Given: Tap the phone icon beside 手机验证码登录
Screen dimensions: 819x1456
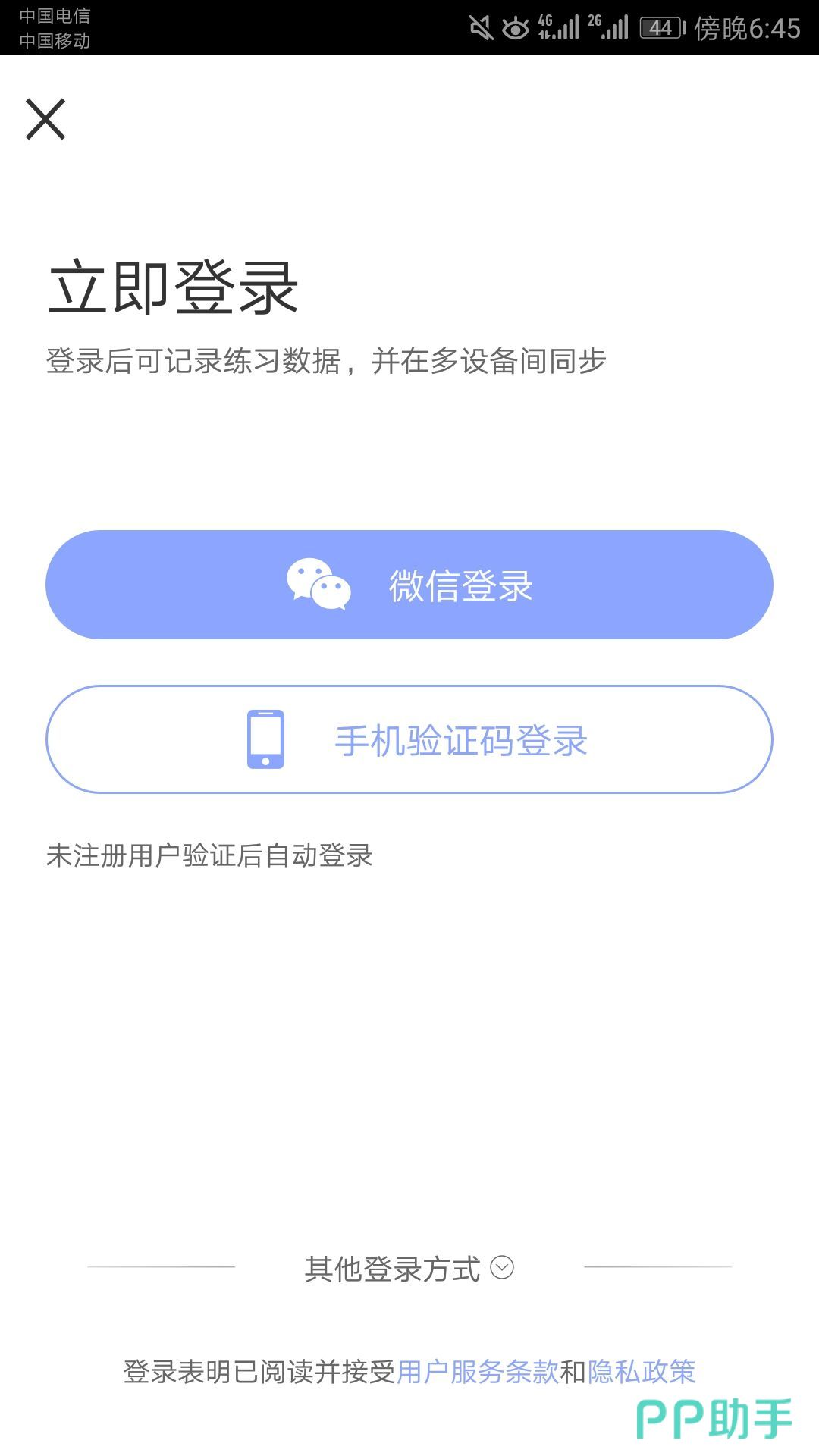Looking at the screenshot, I should [265, 739].
